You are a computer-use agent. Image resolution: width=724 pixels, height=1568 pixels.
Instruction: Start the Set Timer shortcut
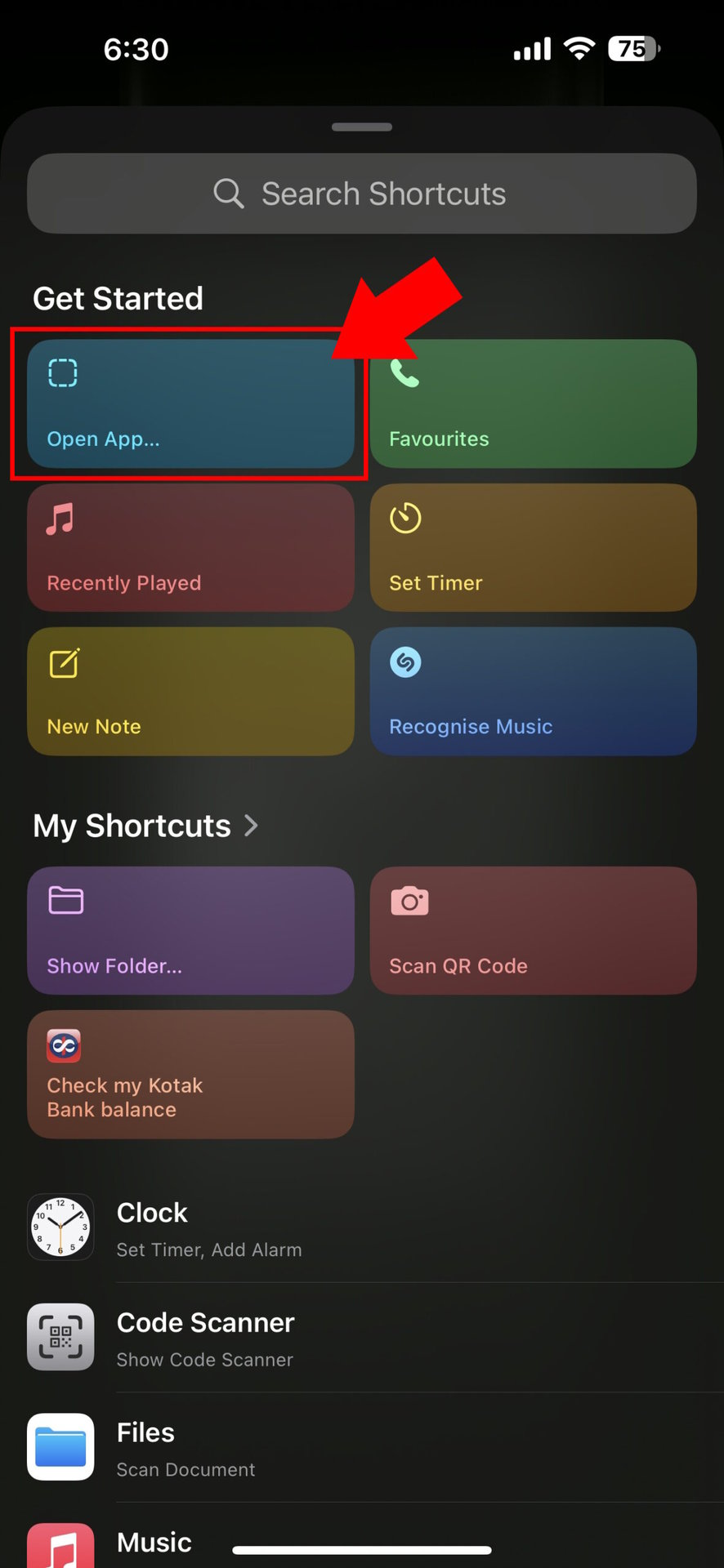[x=533, y=547]
